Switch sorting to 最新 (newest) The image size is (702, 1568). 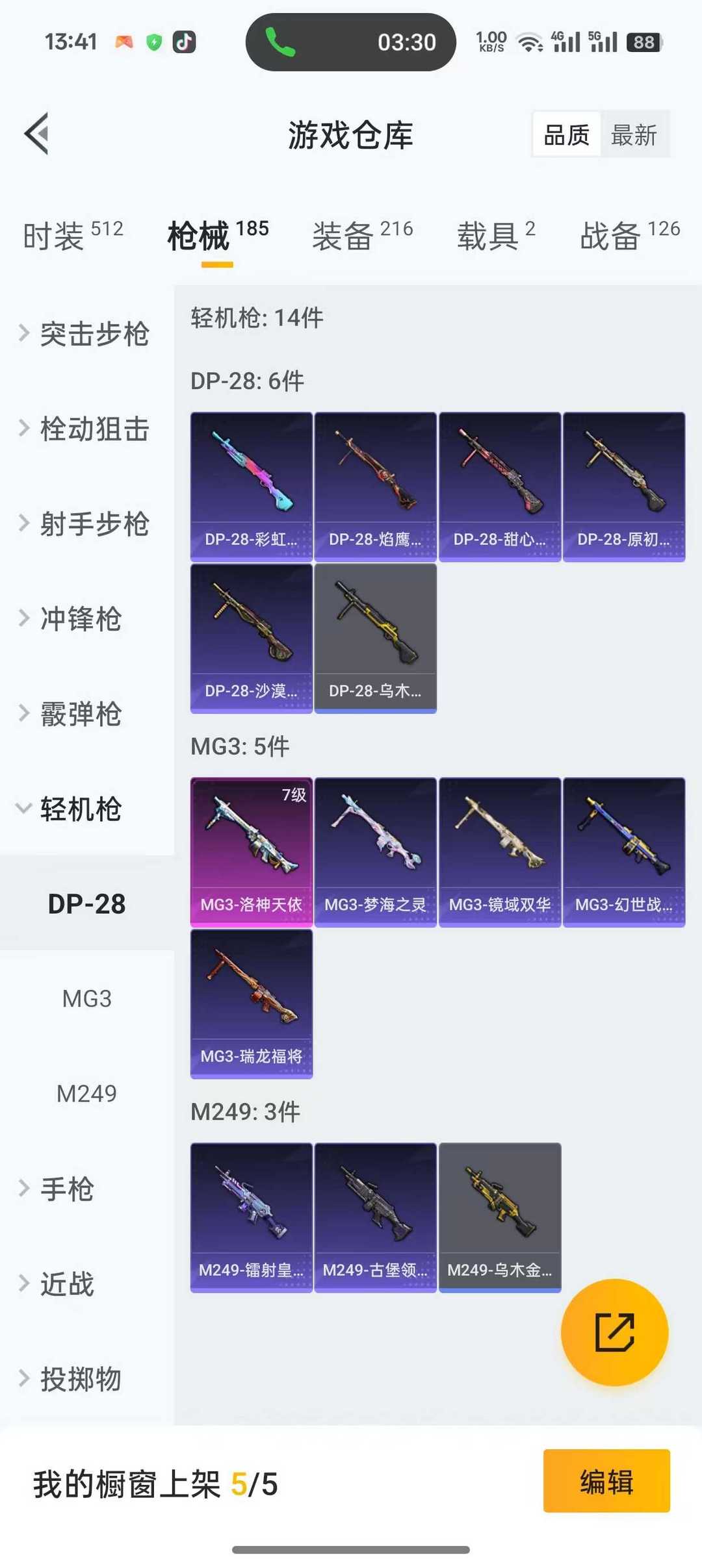coord(635,134)
